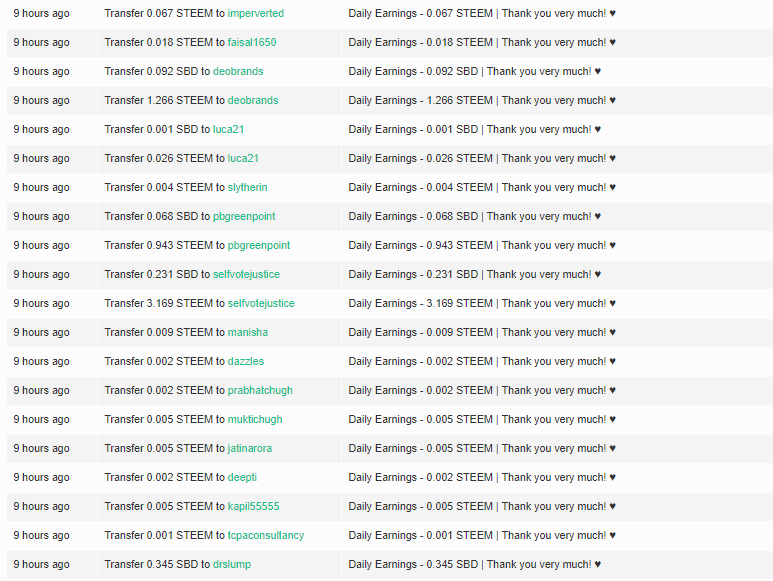Open the imperverted profile link
The height and width of the screenshot is (581, 773).
[255, 13]
